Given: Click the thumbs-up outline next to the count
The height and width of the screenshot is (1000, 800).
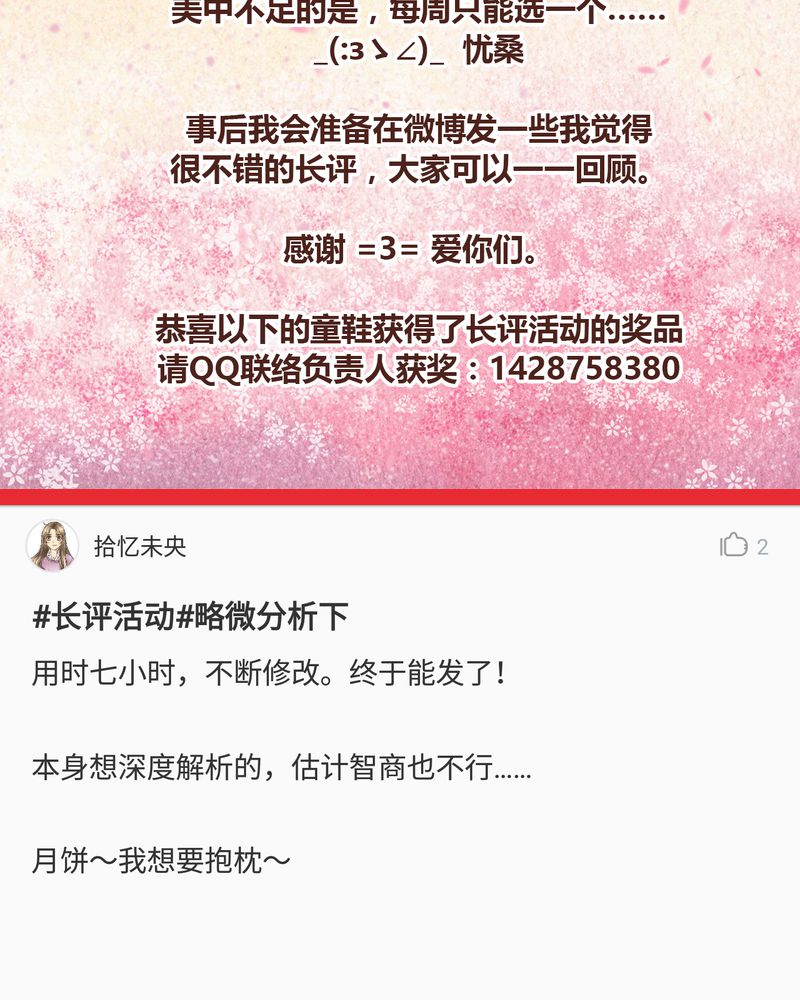Looking at the screenshot, I should (735, 545).
